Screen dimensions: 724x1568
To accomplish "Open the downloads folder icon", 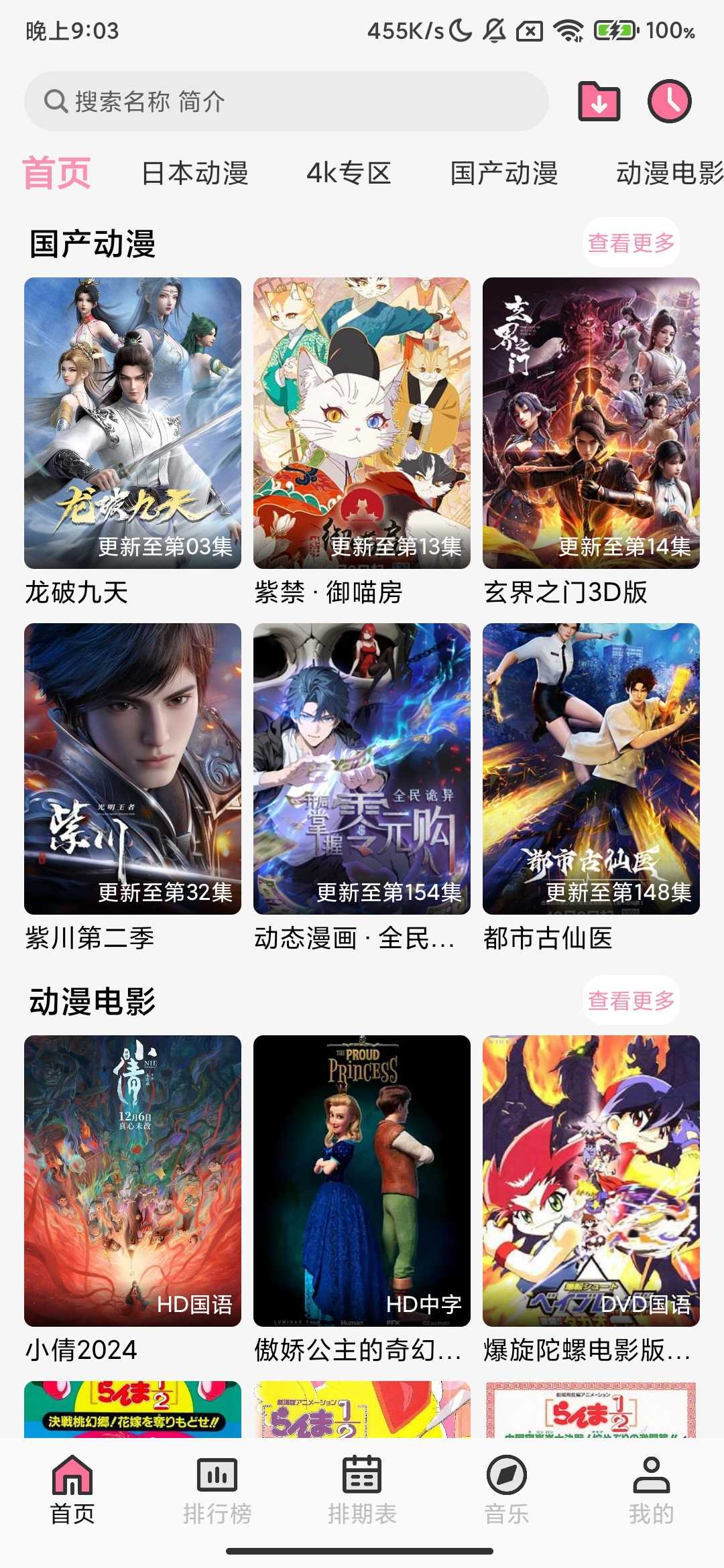I will pyautogui.click(x=599, y=102).
